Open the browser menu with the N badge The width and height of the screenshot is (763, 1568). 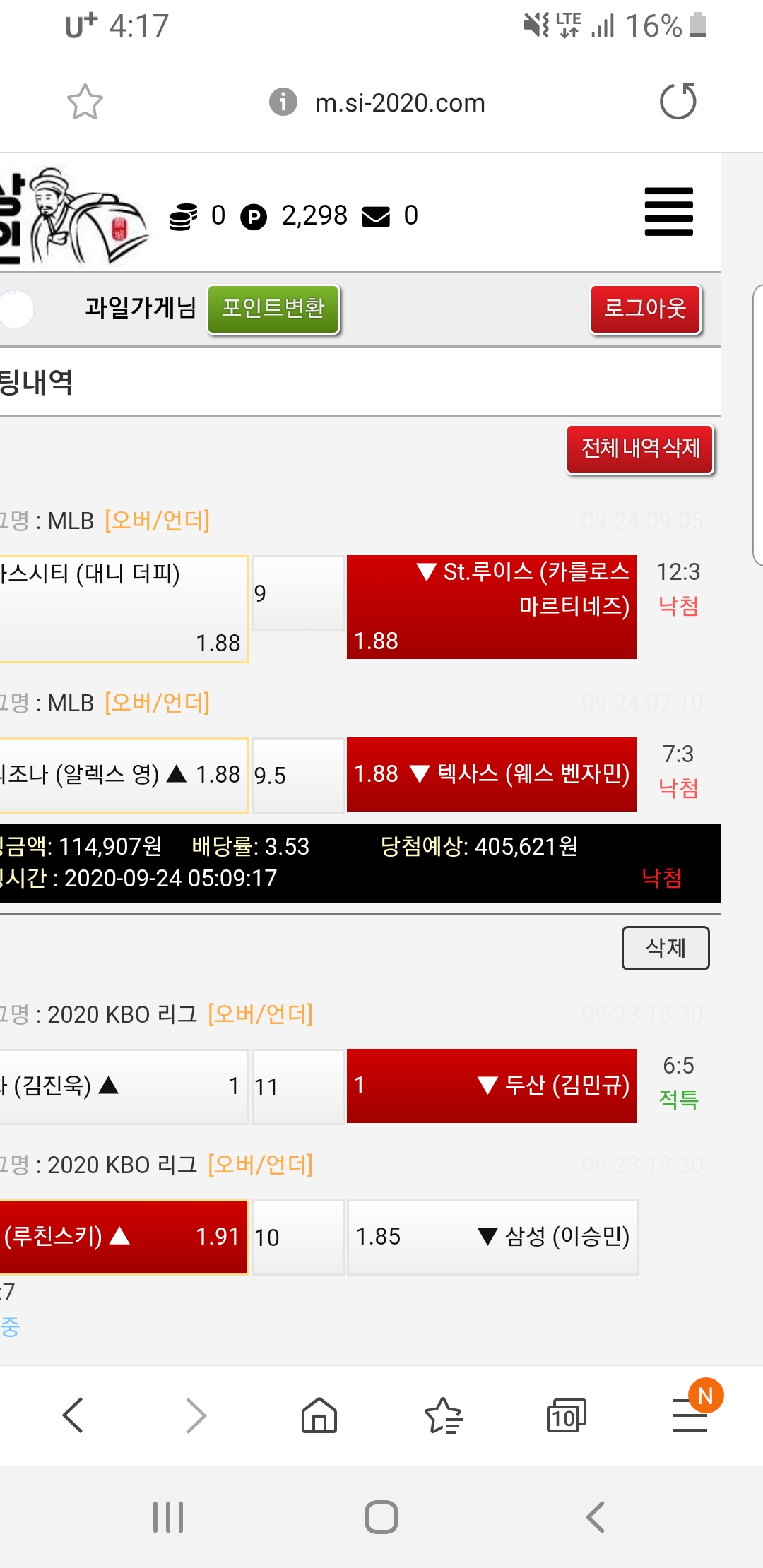[690, 1415]
